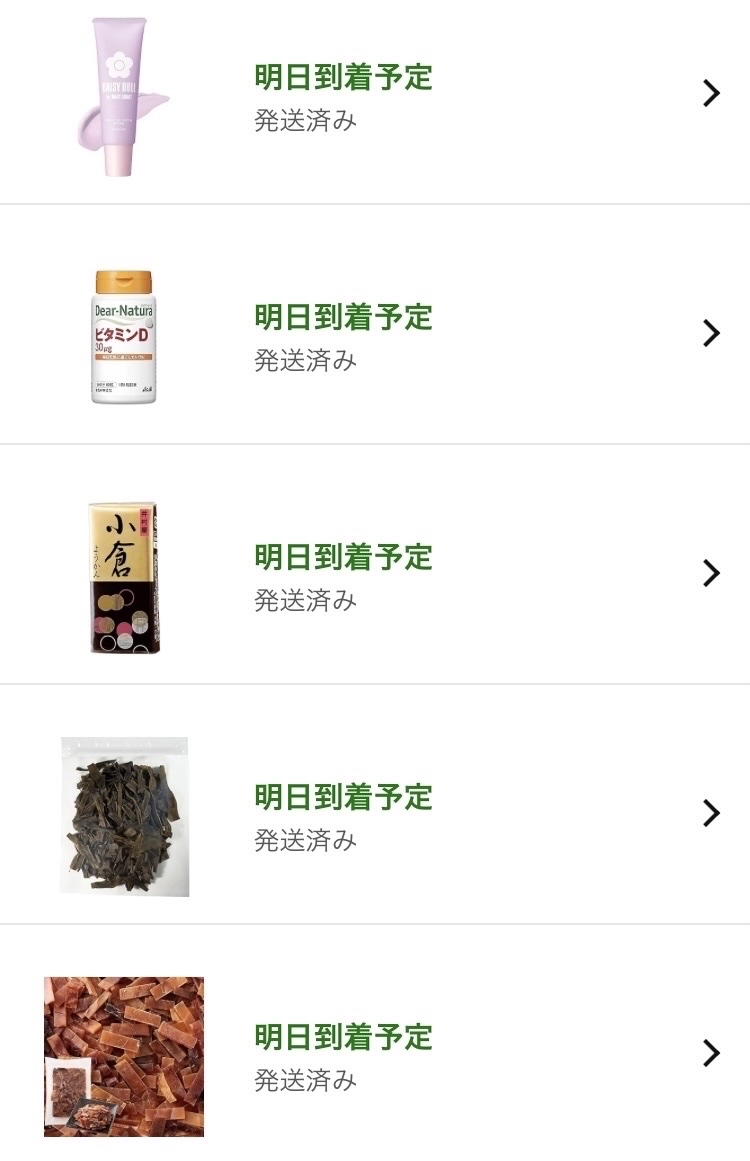
Task: View the Dear-Natura Vitamin D order
Action: (375, 335)
